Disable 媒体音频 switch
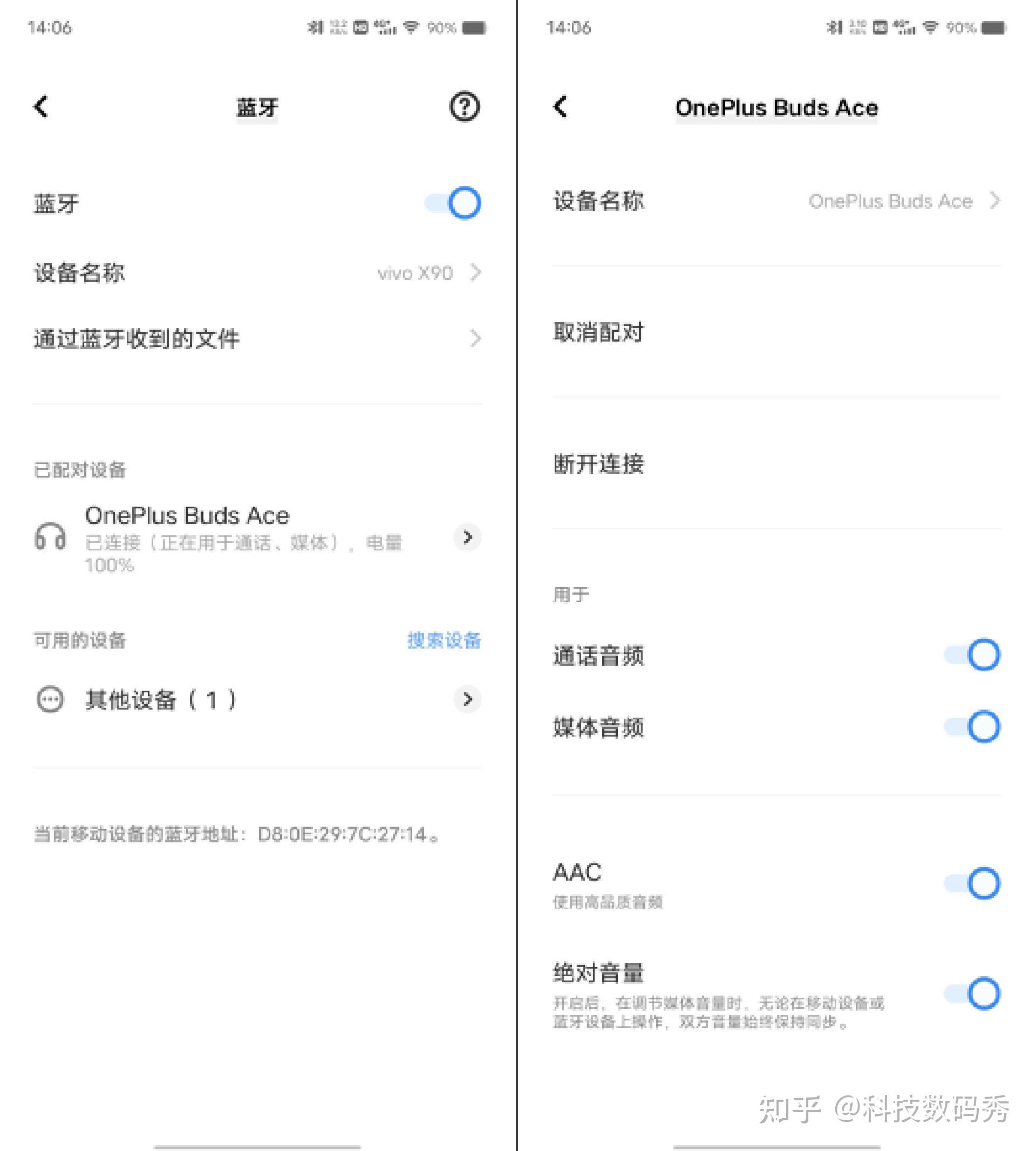The height and width of the screenshot is (1151, 1036). pyautogui.click(x=973, y=726)
